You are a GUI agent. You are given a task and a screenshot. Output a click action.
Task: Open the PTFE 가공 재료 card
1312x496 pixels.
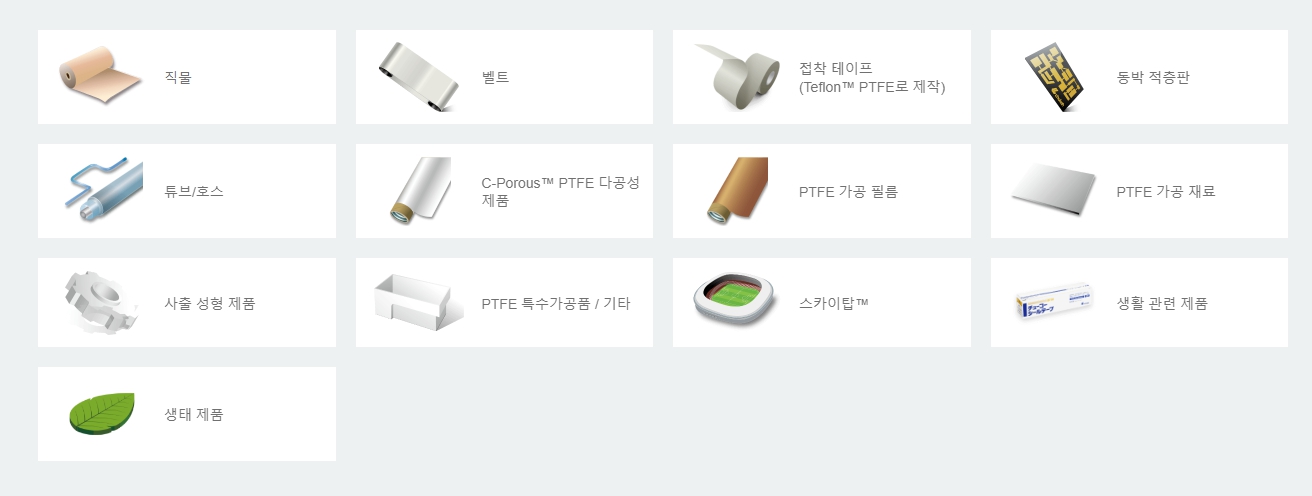point(1139,191)
